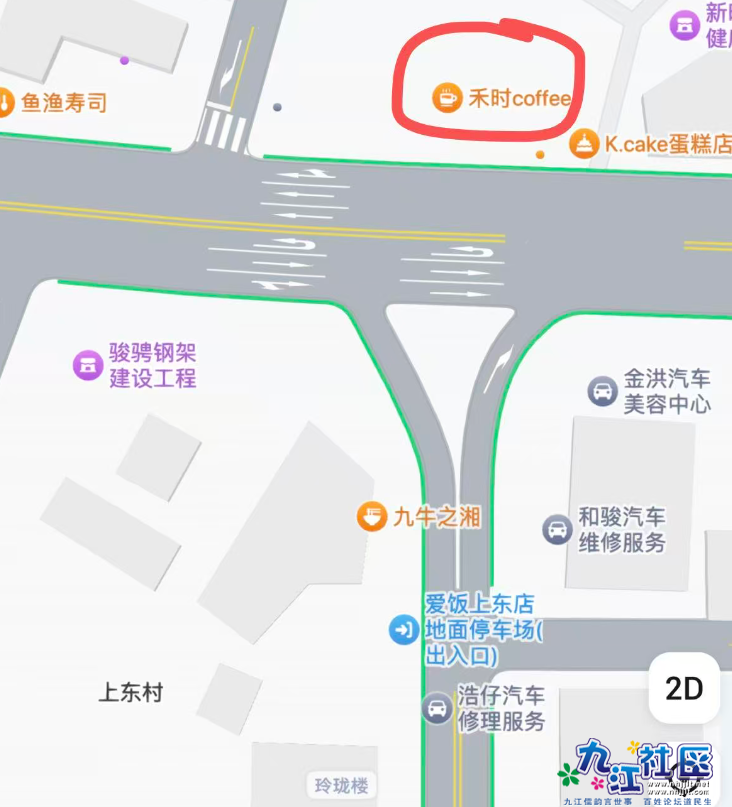Click the circled 禾时coffee text label

click(x=518, y=98)
